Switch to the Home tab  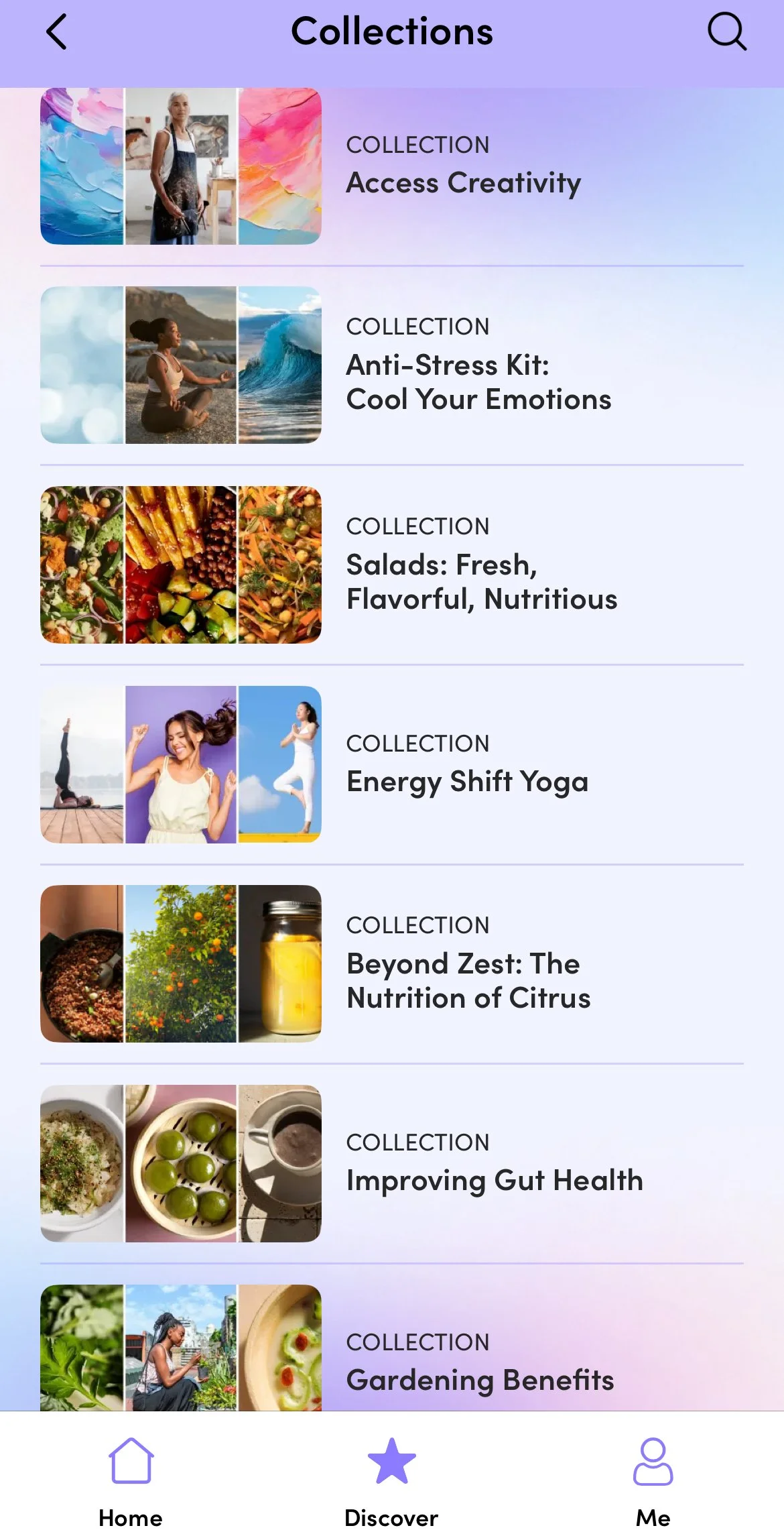tap(131, 1475)
